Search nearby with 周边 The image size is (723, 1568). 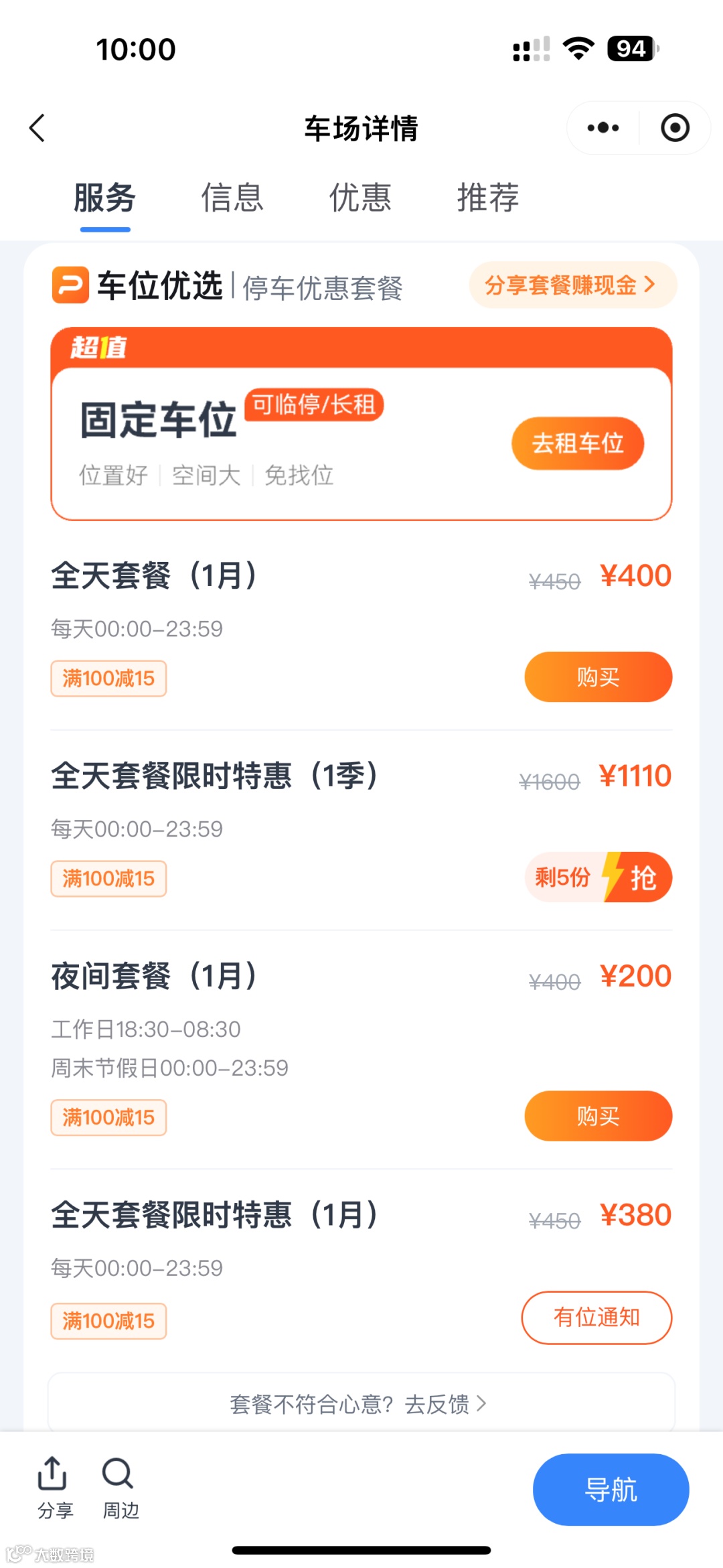[x=120, y=1487]
